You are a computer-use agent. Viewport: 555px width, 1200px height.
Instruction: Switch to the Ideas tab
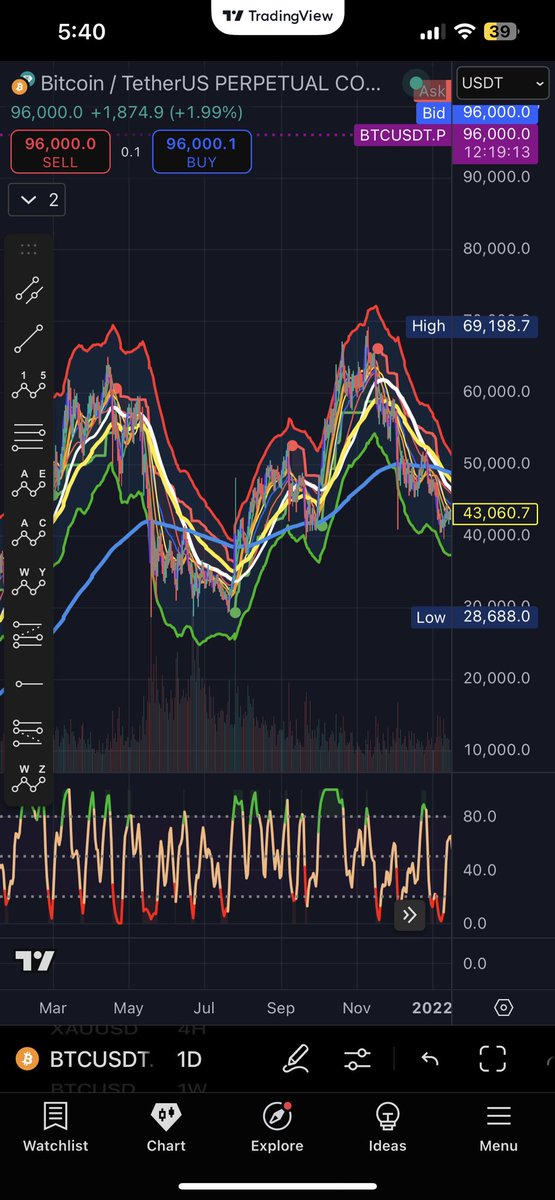(x=388, y=1128)
